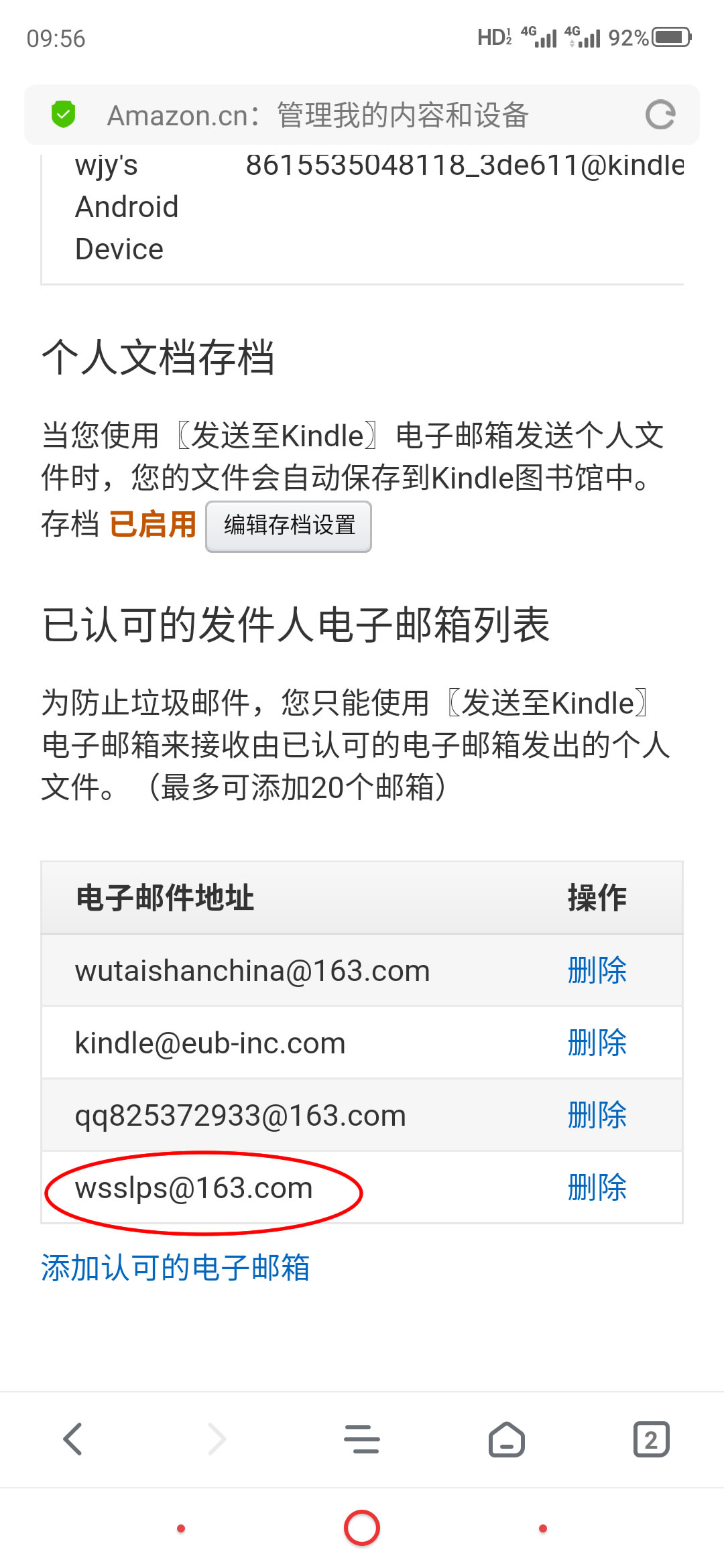Viewport: 724px width, 1568px height.
Task: Delete qq825372933@163.com from approved list
Action: (x=597, y=1115)
